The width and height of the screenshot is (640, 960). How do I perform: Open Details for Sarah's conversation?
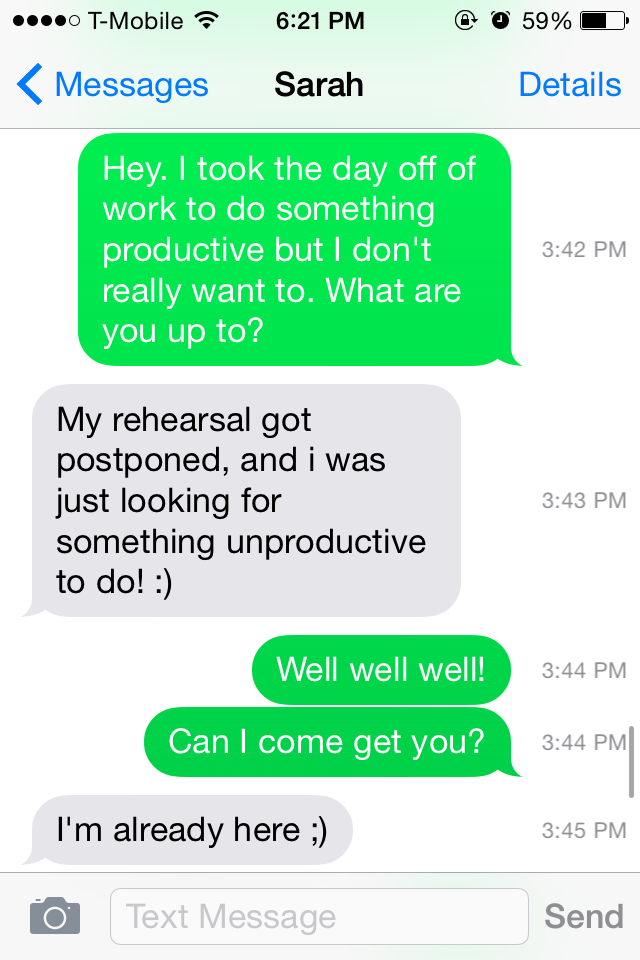(x=570, y=86)
